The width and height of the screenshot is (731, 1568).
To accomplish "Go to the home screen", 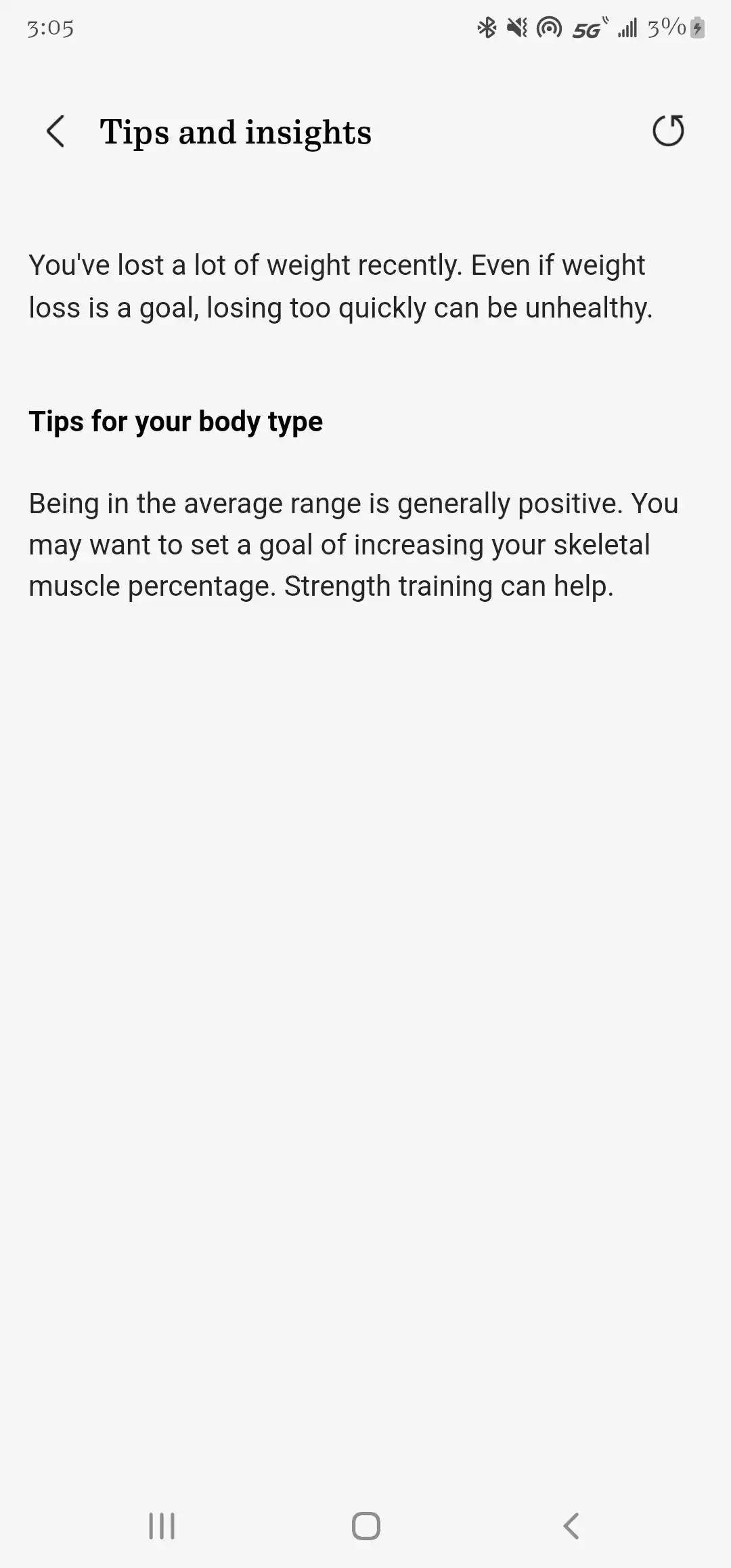I will pos(366,1526).
